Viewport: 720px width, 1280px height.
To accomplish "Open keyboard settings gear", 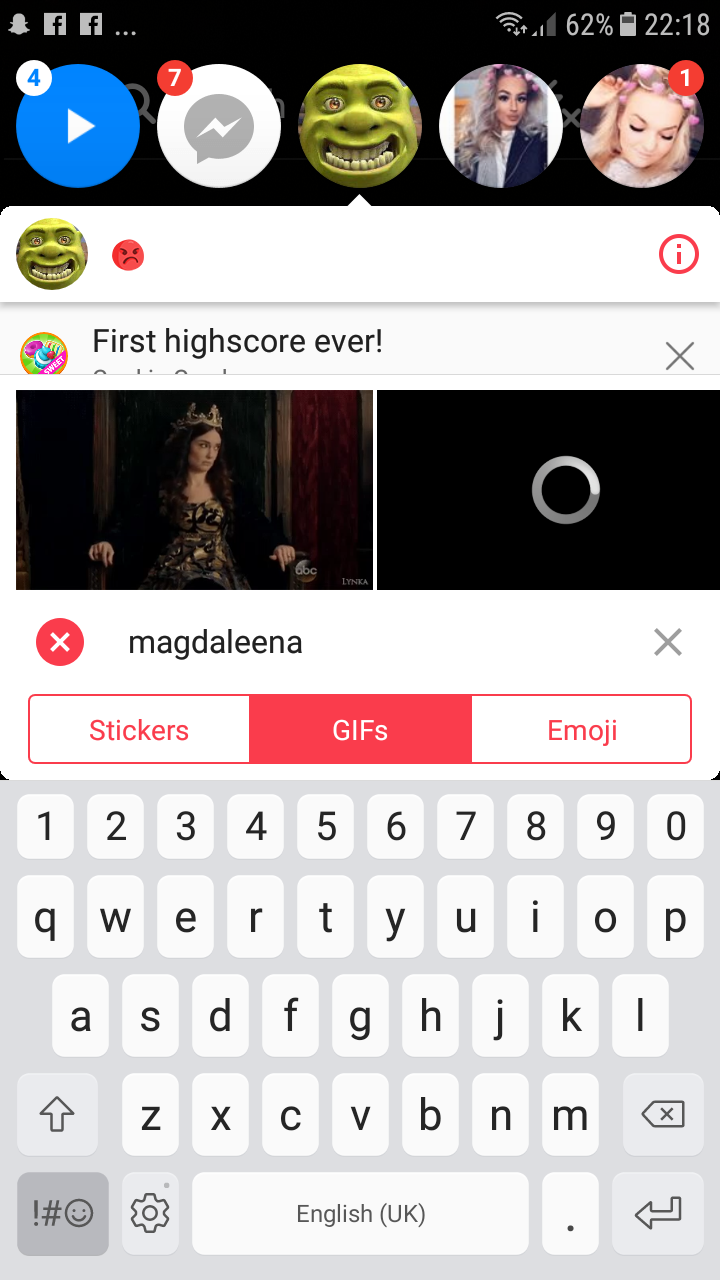I will [x=150, y=1214].
